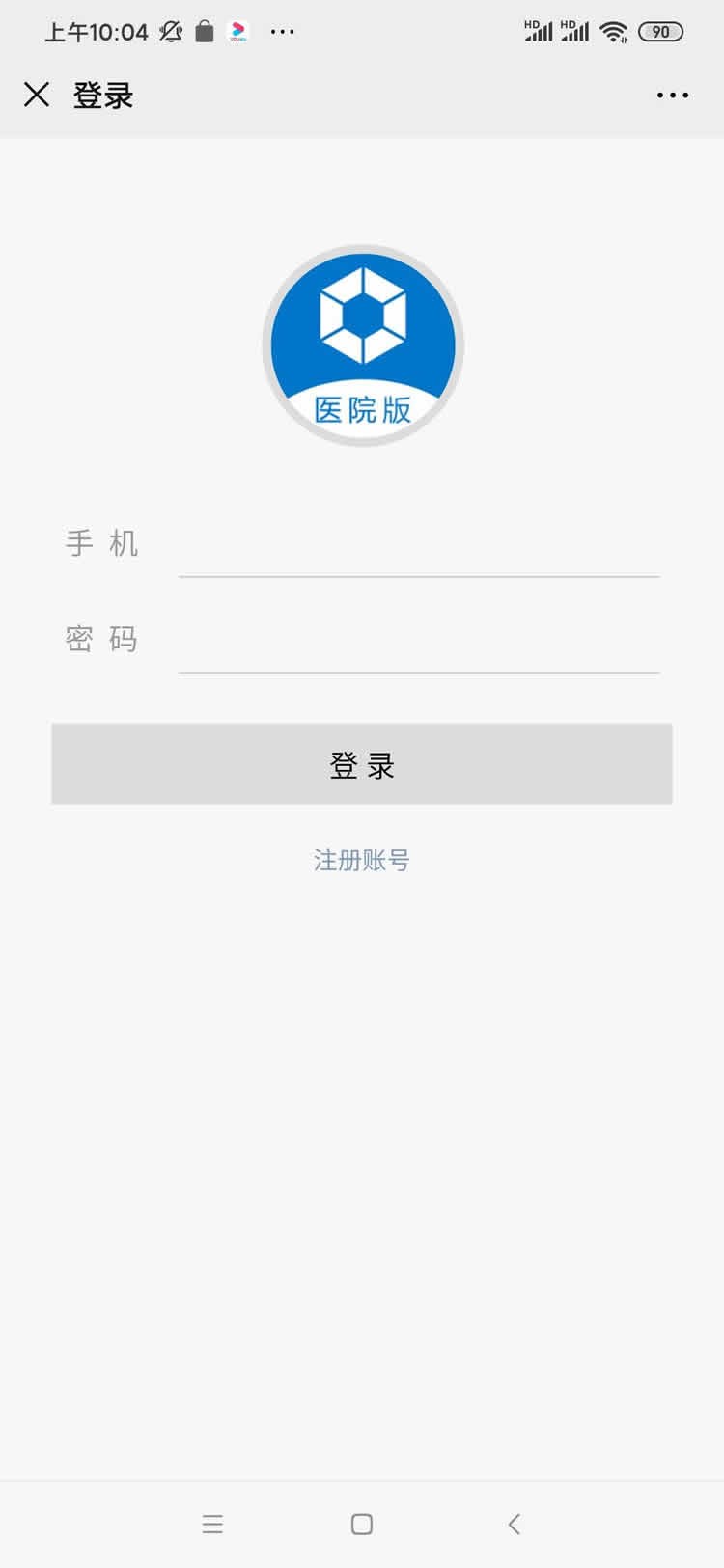
Task: Tap the muted notifications bell in status bar
Action: [x=170, y=31]
